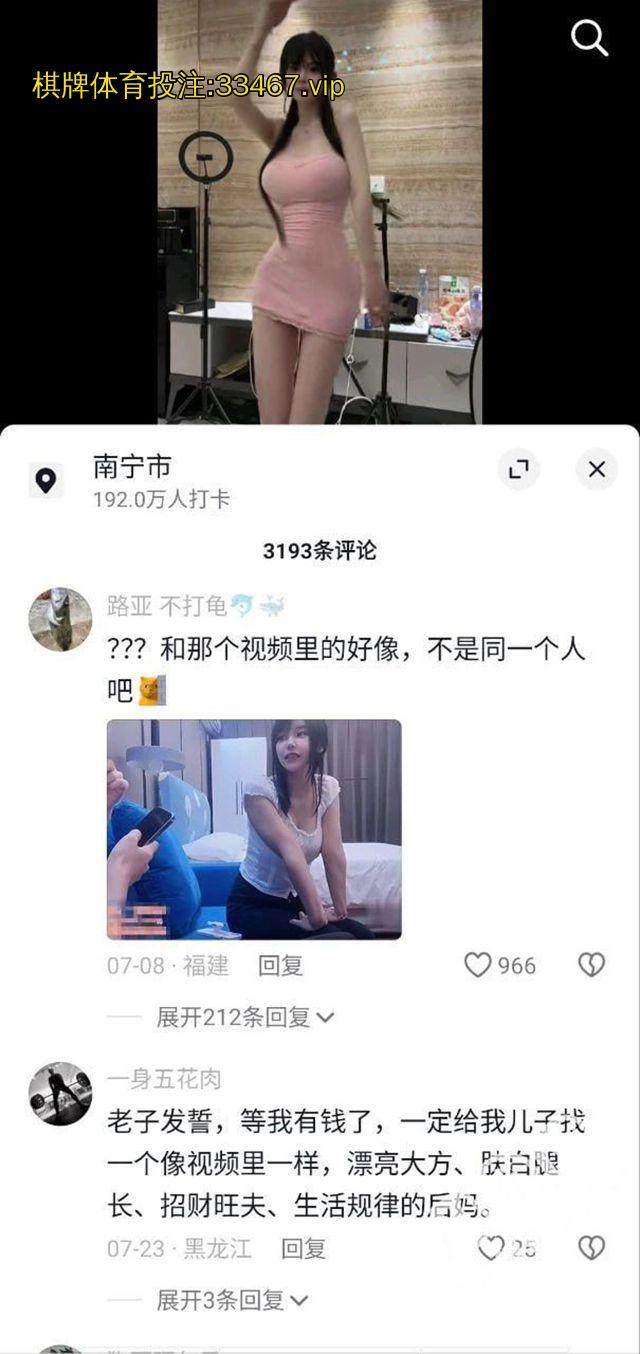The width and height of the screenshot is (640, 1354).
Task: Reply to the comment from 福建
Action: coord(280,965)
